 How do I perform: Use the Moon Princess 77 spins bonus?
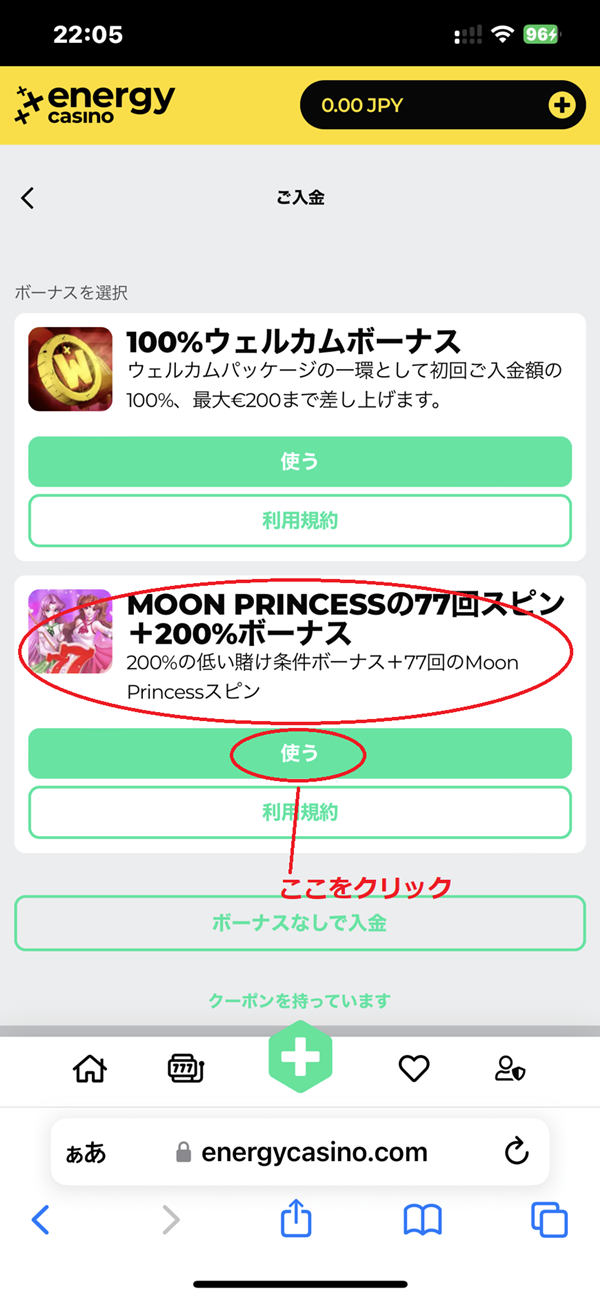coord(299,753)
